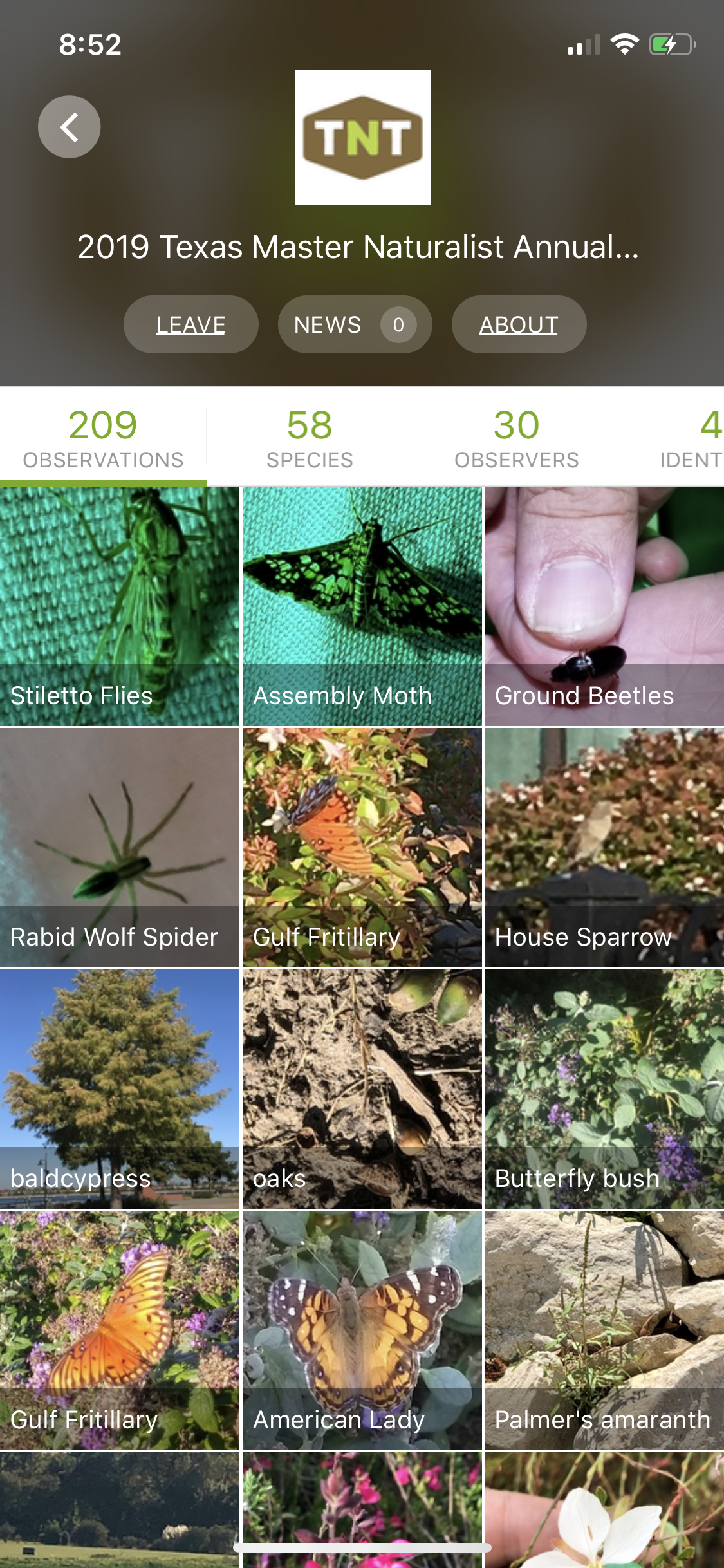Viewport: 724px width, 1568px height.
Task: View the About page for this project
Action: click(519, 324)
